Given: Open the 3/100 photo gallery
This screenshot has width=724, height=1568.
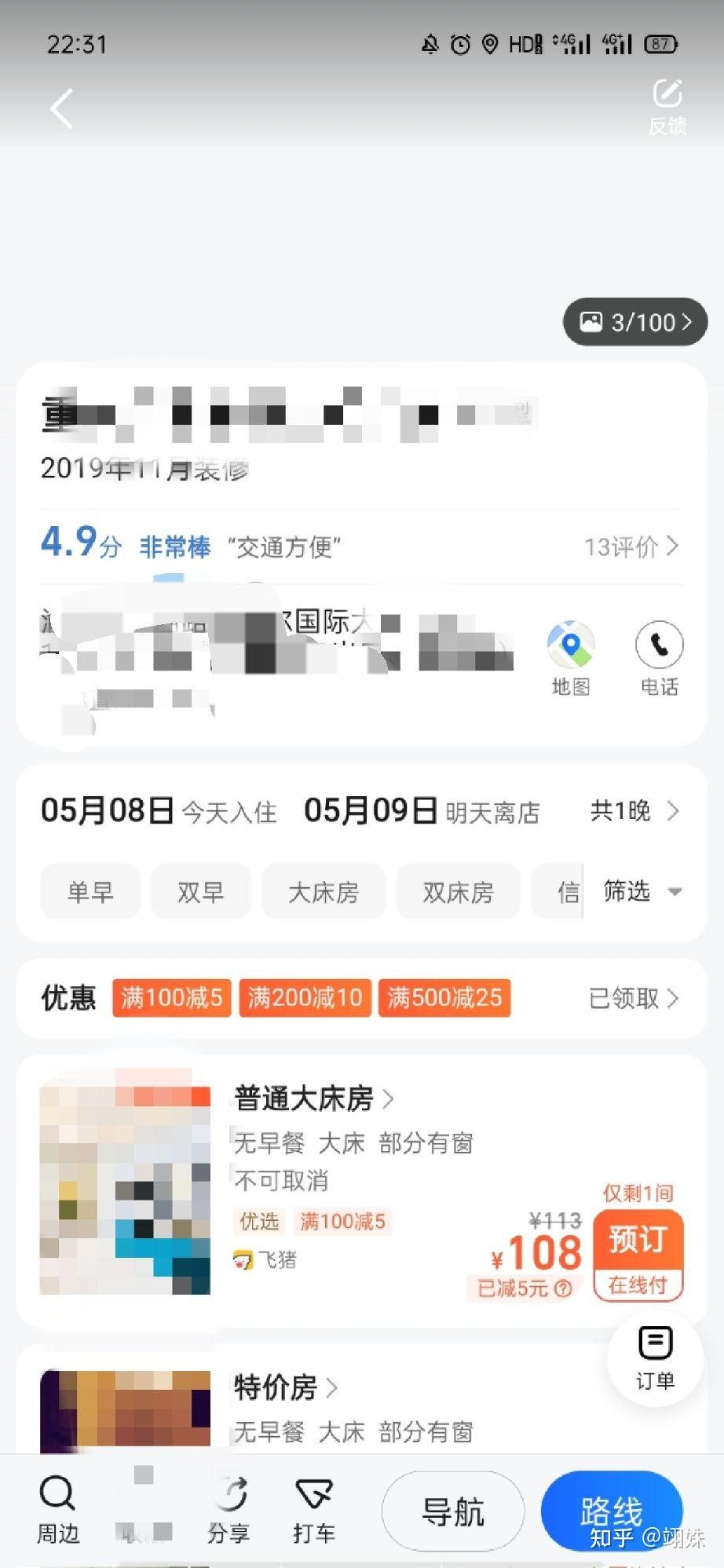Looking at the screenshot, I should [x=635, y=322].
